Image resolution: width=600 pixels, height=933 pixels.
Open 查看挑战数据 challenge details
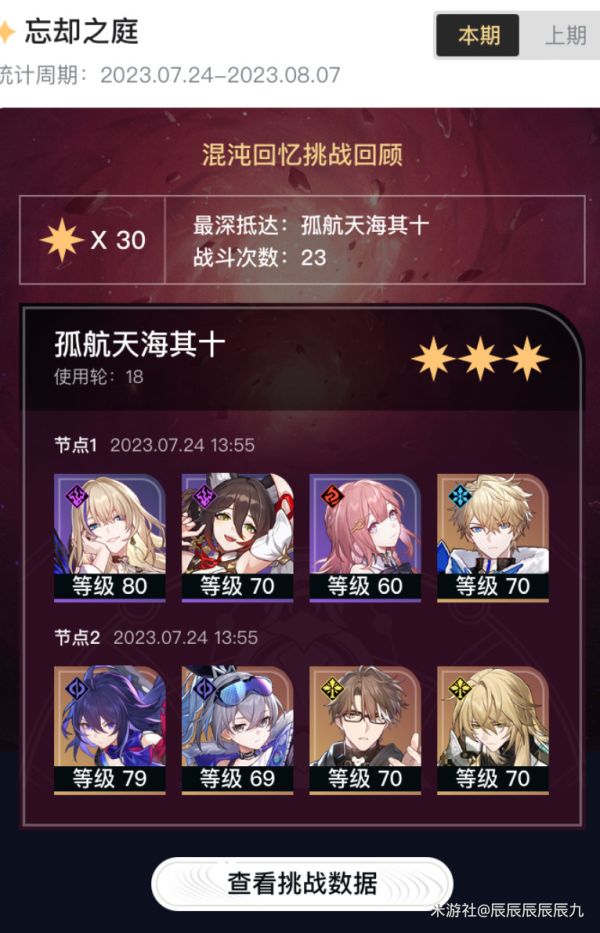pos(302,883)
